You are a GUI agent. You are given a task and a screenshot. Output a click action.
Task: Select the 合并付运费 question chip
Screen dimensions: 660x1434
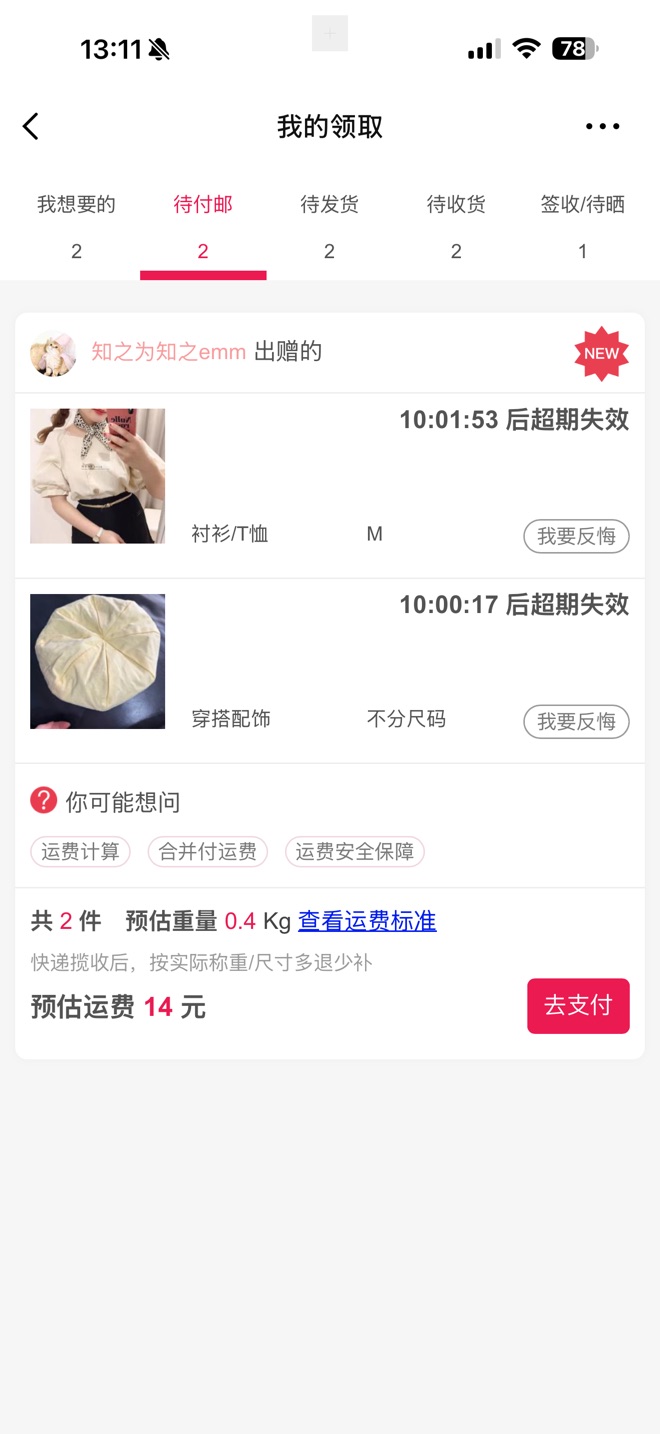[x=208, y=852]
